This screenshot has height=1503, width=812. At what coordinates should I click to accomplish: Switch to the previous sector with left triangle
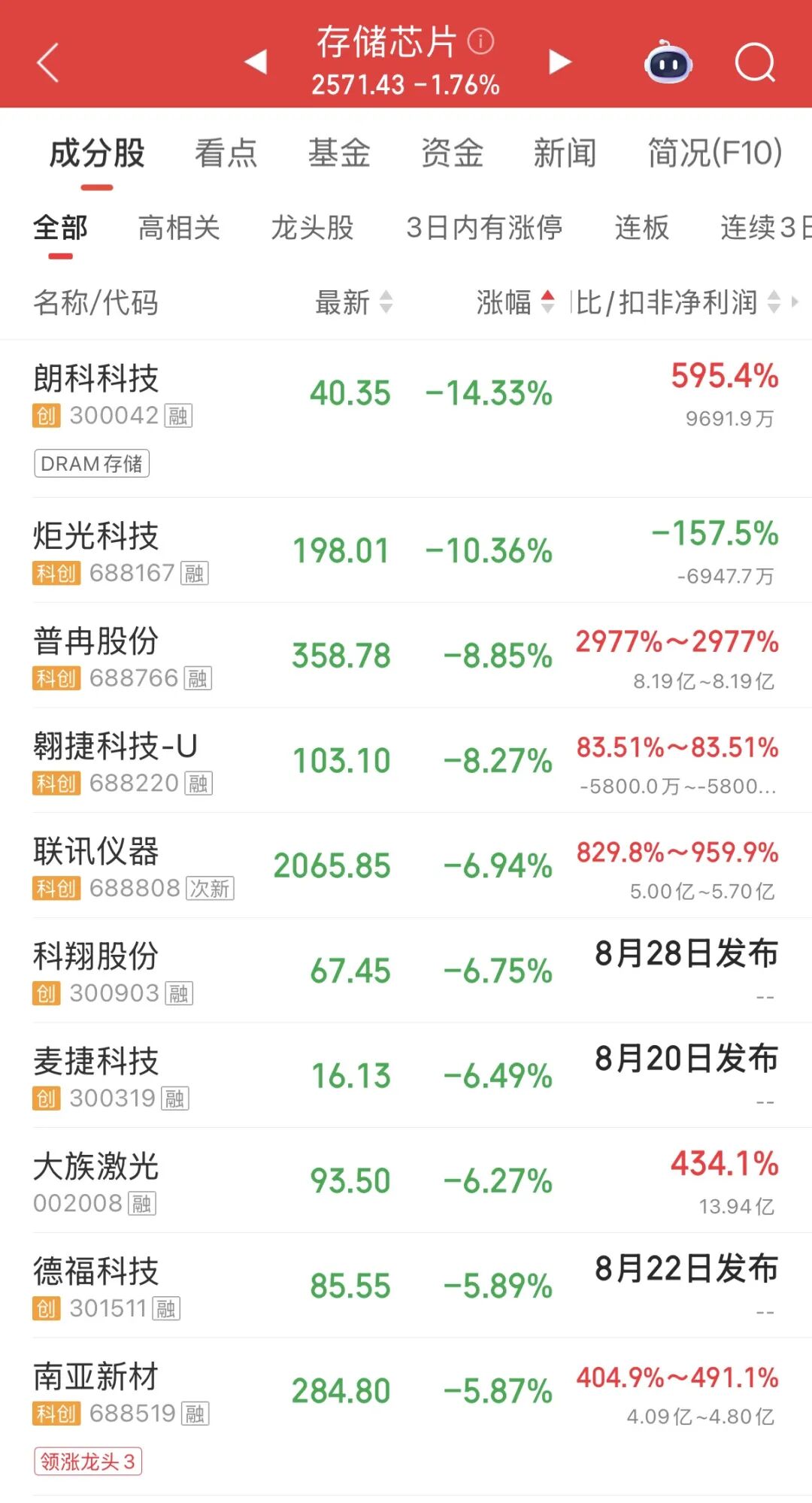point(256,62)
